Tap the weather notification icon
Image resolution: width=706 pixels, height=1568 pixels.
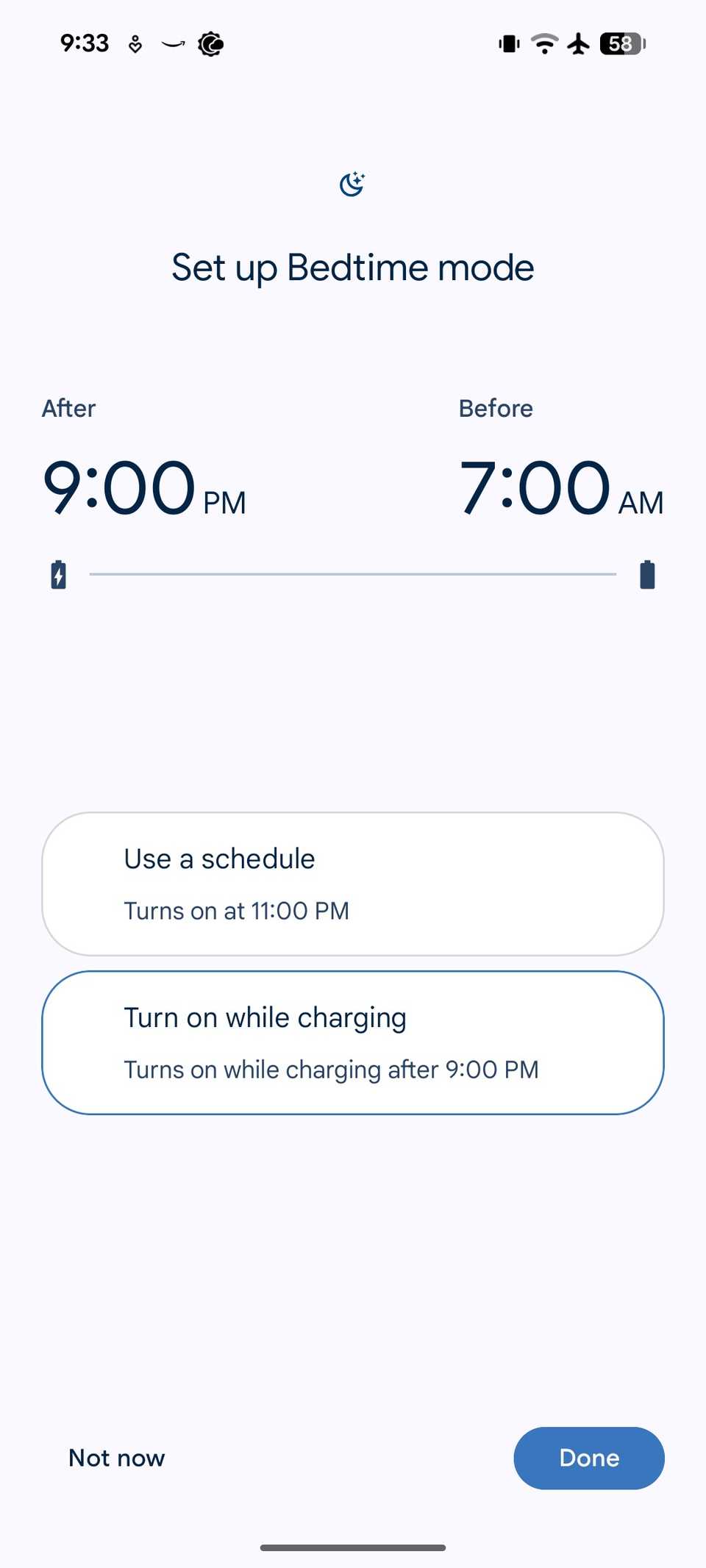click(x=210, y=43)
